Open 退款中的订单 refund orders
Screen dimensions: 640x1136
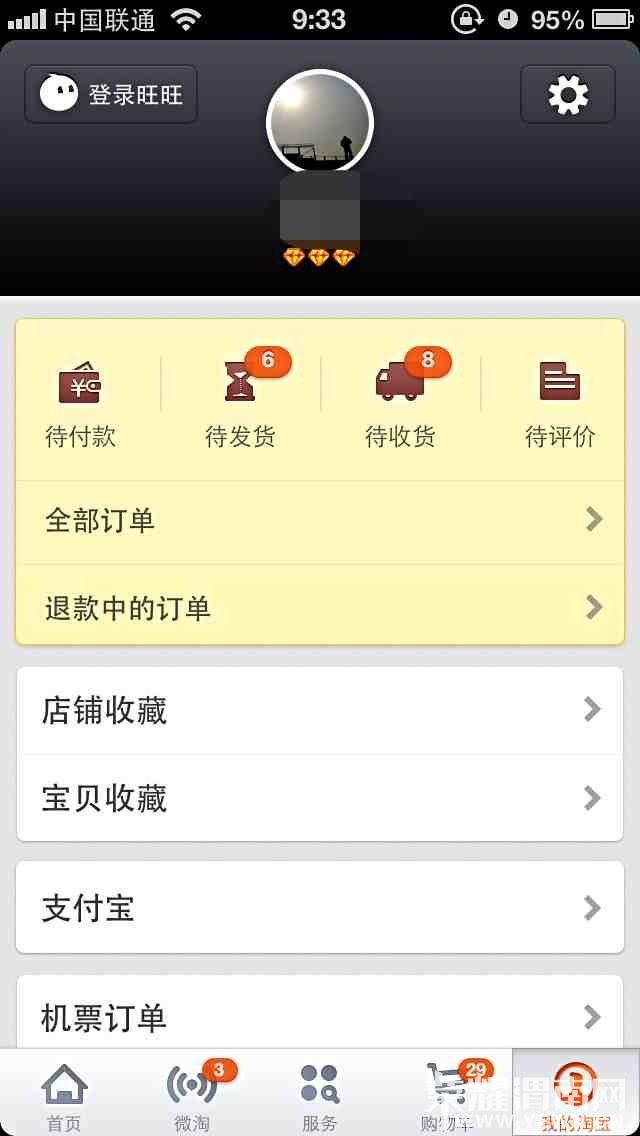pos(320,607)
